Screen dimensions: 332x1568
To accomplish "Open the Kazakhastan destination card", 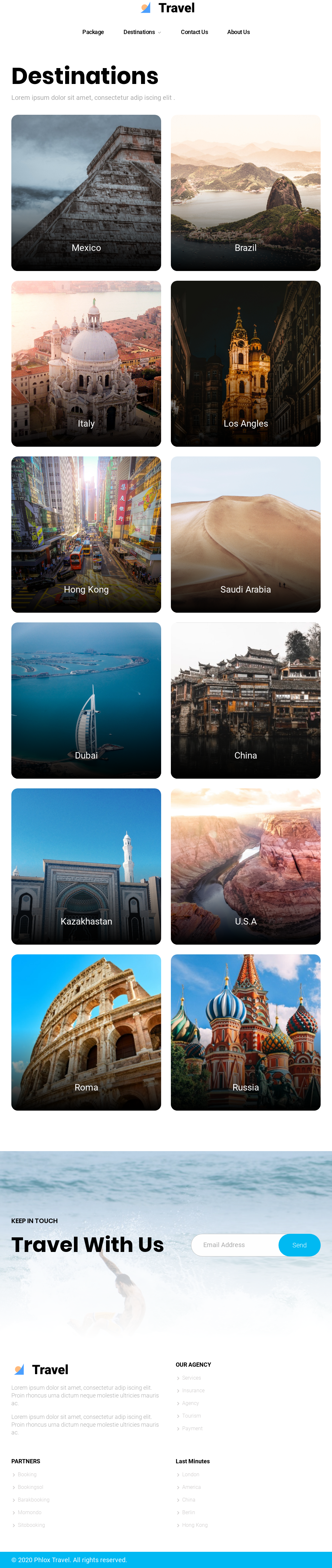I will 86,866.
